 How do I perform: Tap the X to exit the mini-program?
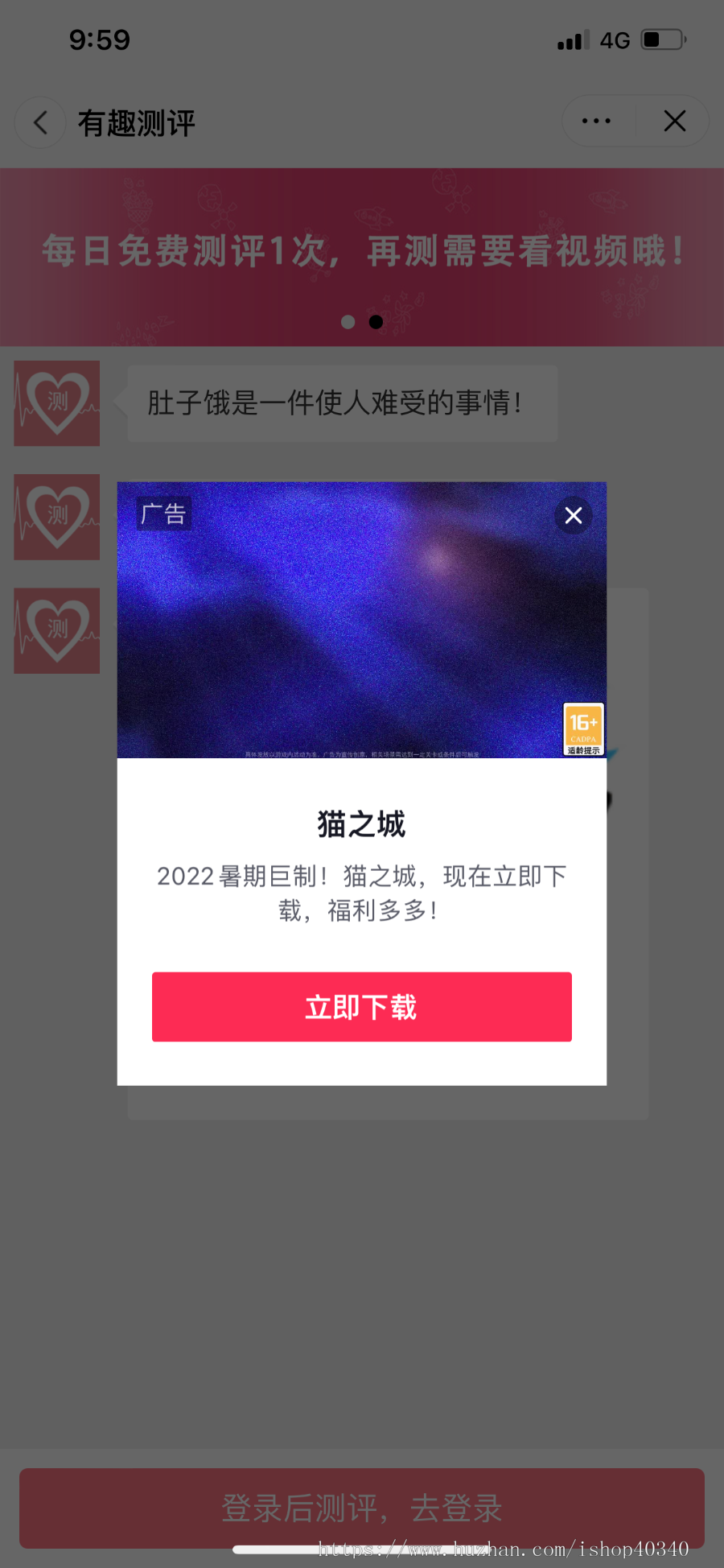point(675,121)
